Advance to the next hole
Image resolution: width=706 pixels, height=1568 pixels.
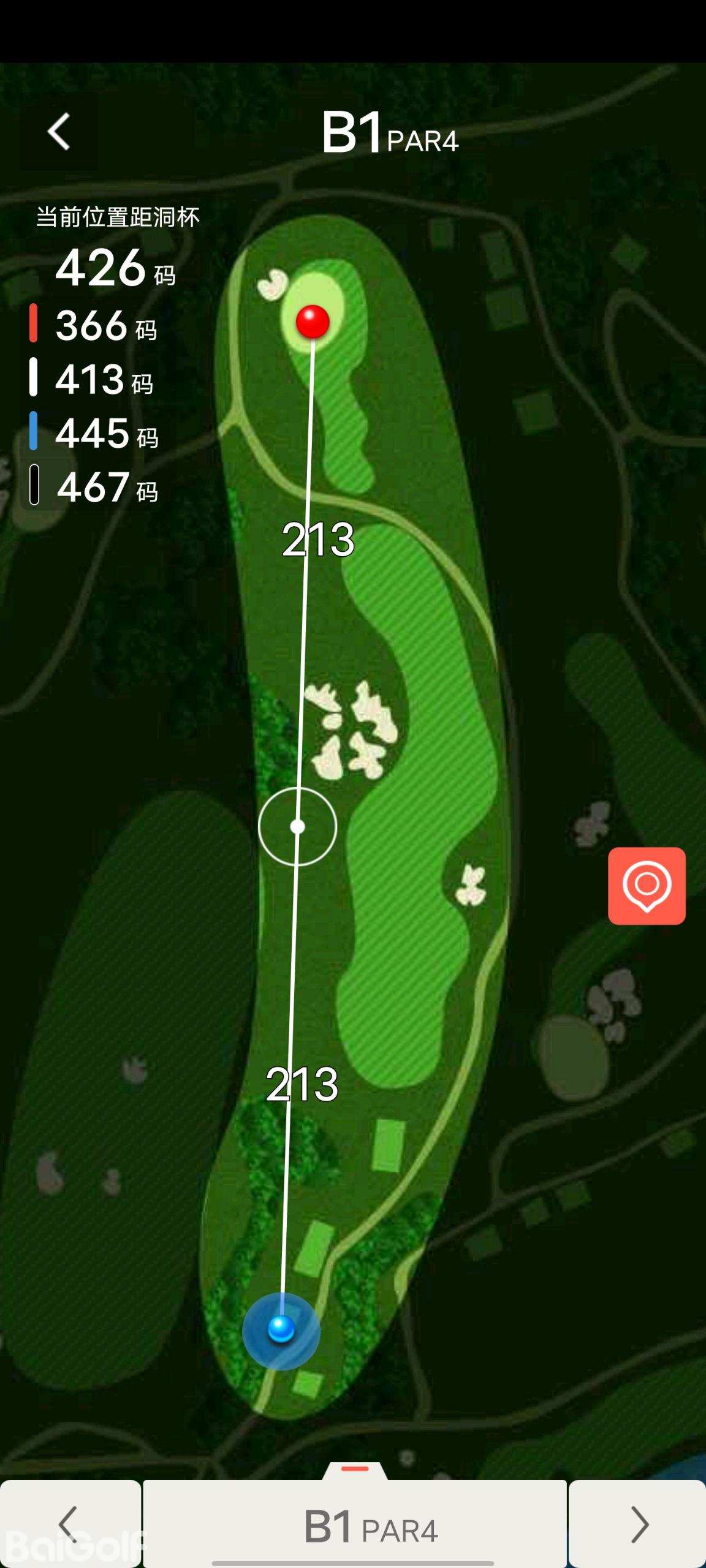[x=638, y=1524]
